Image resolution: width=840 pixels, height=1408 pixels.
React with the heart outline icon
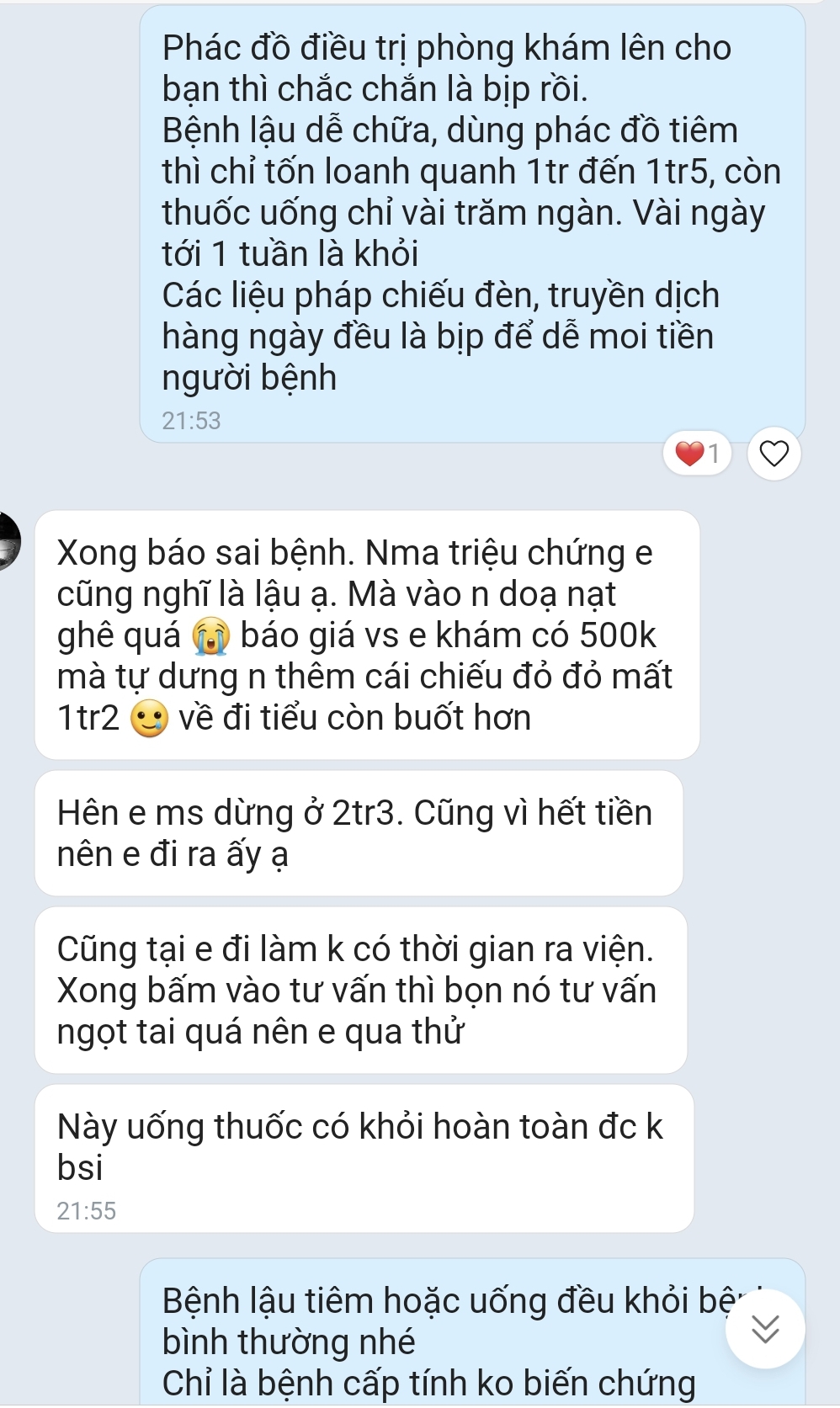774,454
